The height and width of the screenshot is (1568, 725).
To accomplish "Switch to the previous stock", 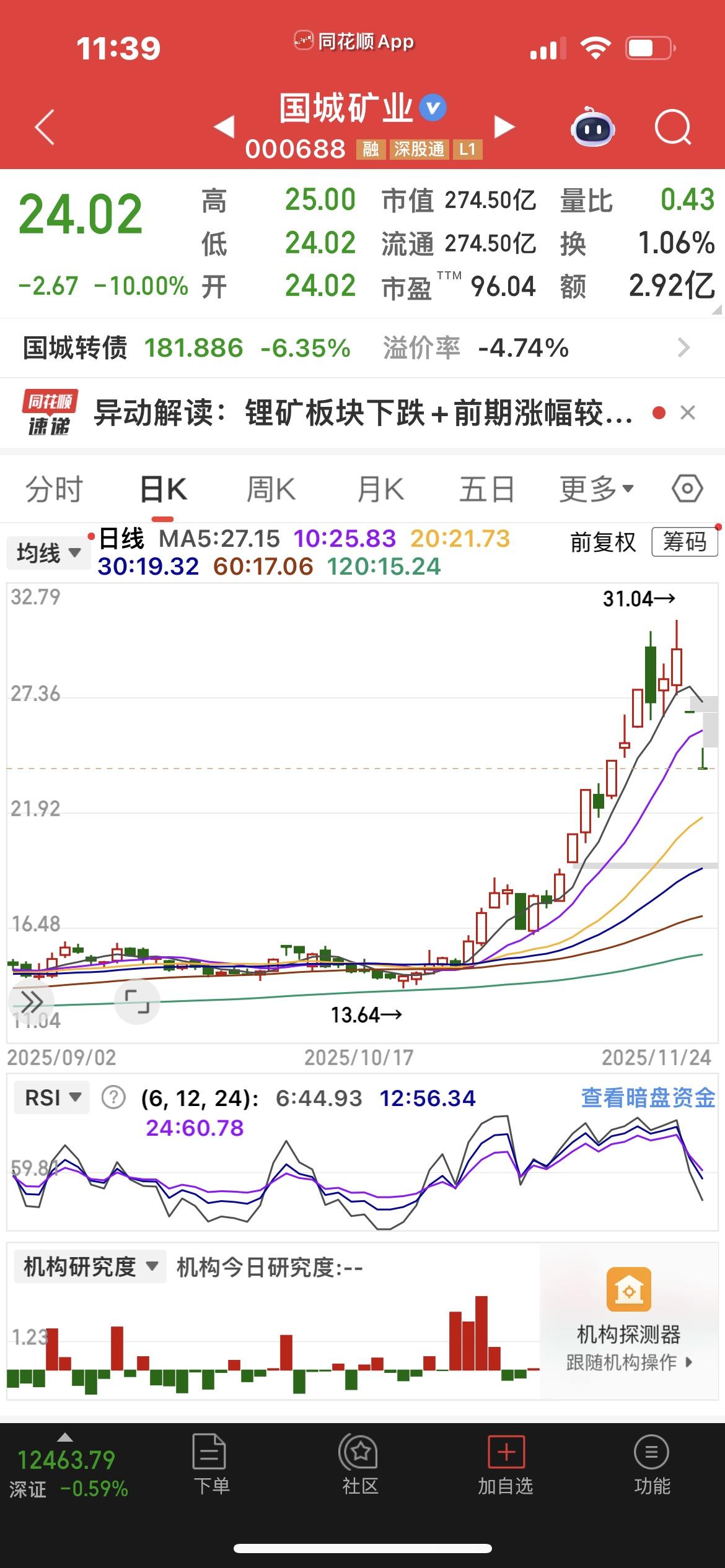I will tap(224, 126).
